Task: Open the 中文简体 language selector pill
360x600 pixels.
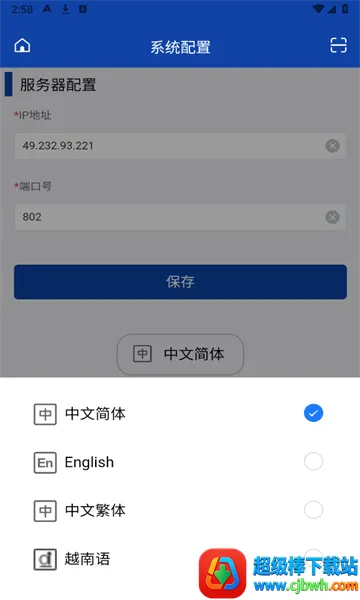Action: tap(180, 354)
